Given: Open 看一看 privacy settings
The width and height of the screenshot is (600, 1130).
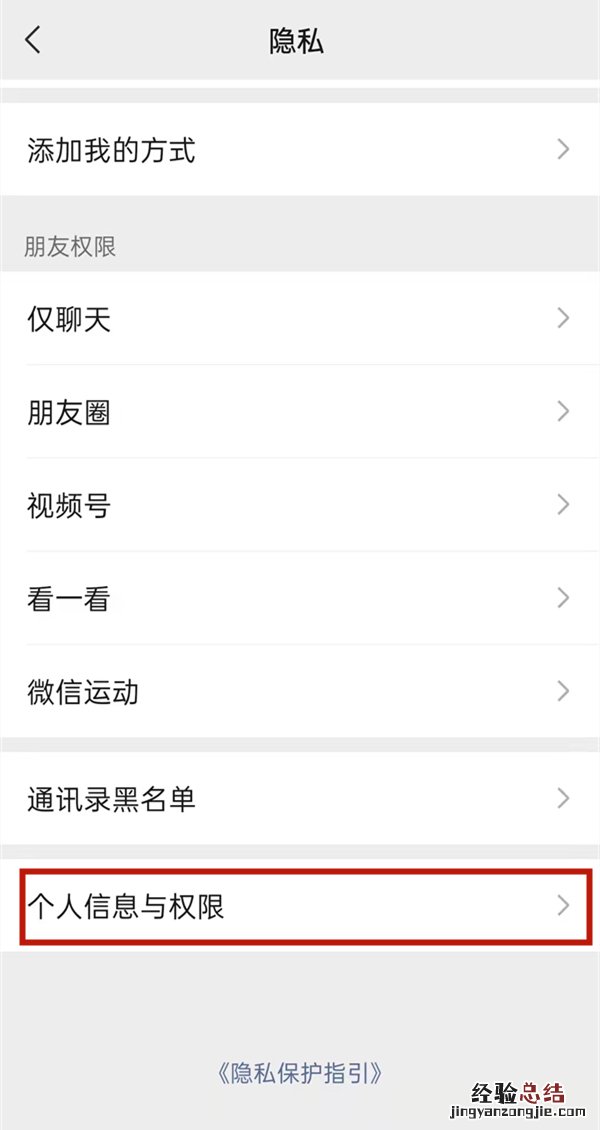Looking at the screenshot, I should coord(300,598).
